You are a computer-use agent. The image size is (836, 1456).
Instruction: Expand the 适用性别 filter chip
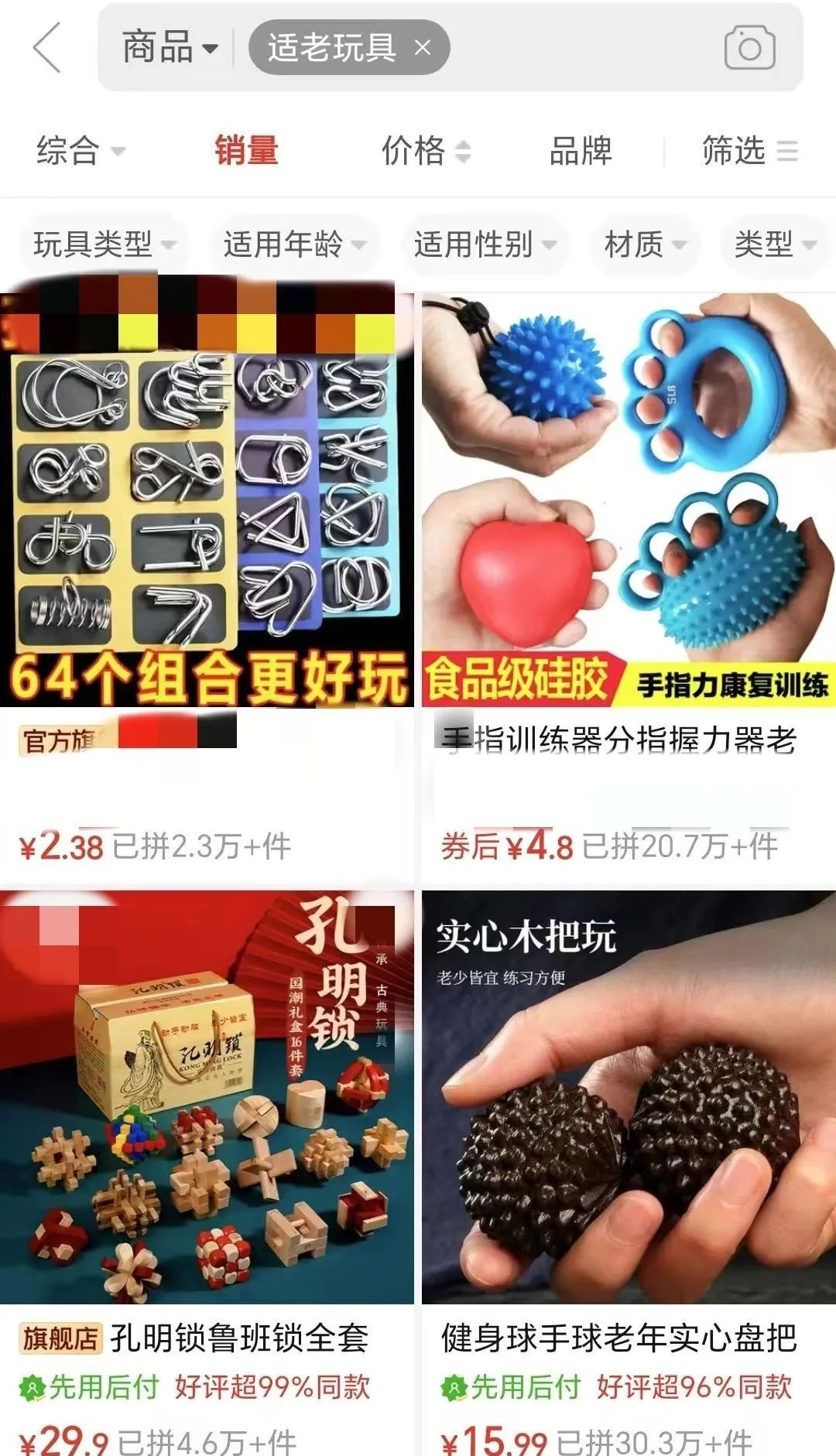[x=485, y=244]
